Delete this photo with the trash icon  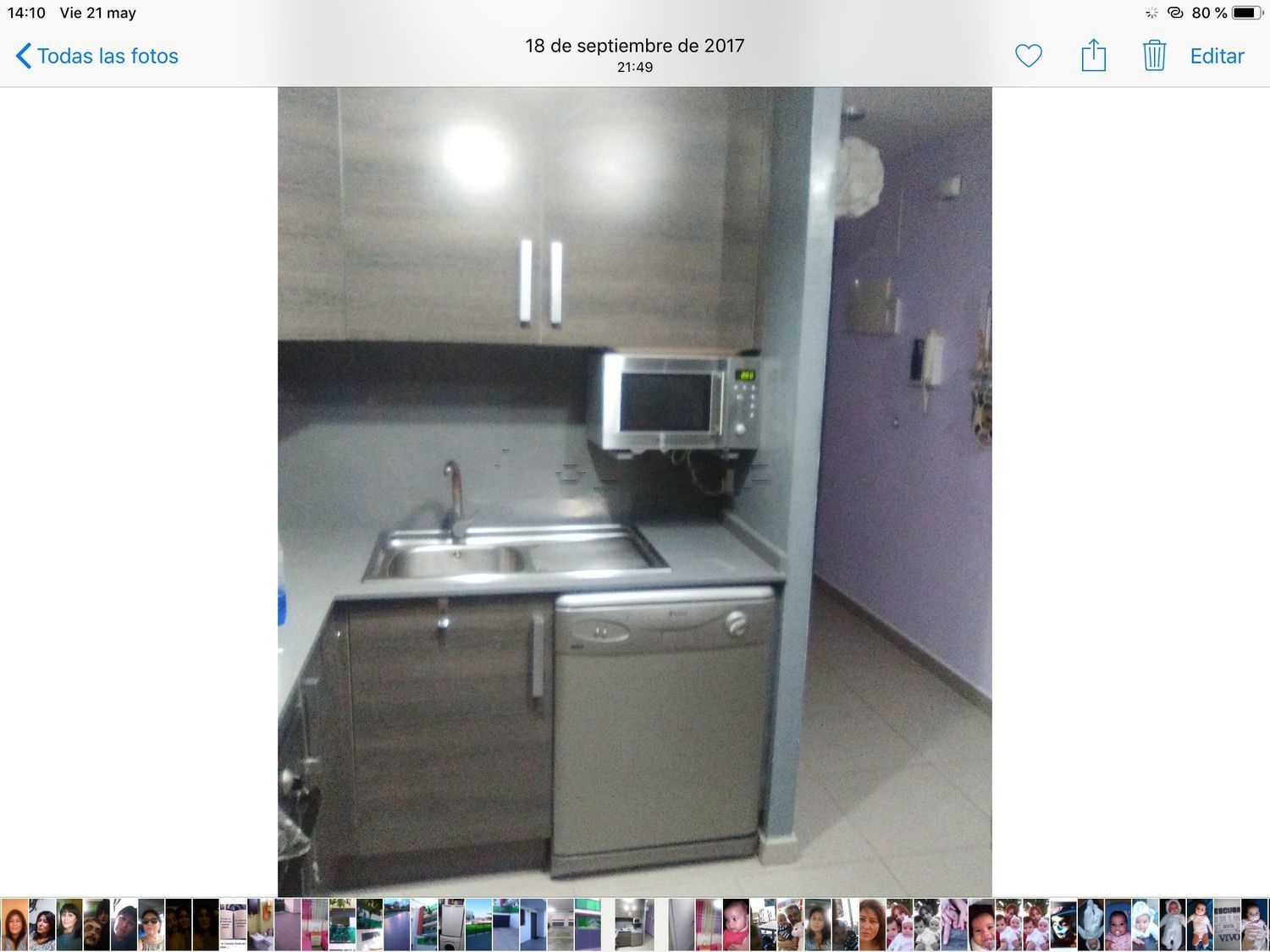click(1154, 56)
